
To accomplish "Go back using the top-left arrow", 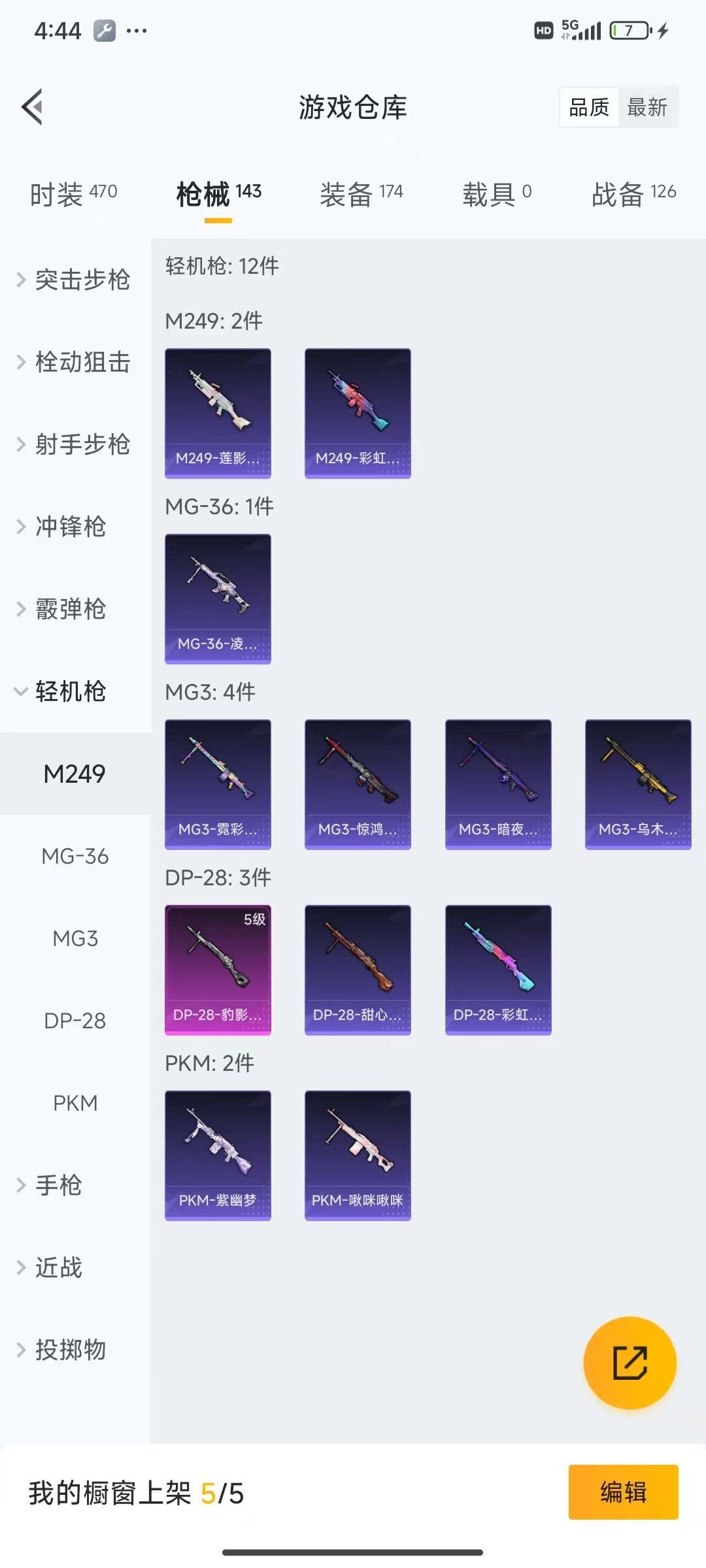I will pos(33,106).
